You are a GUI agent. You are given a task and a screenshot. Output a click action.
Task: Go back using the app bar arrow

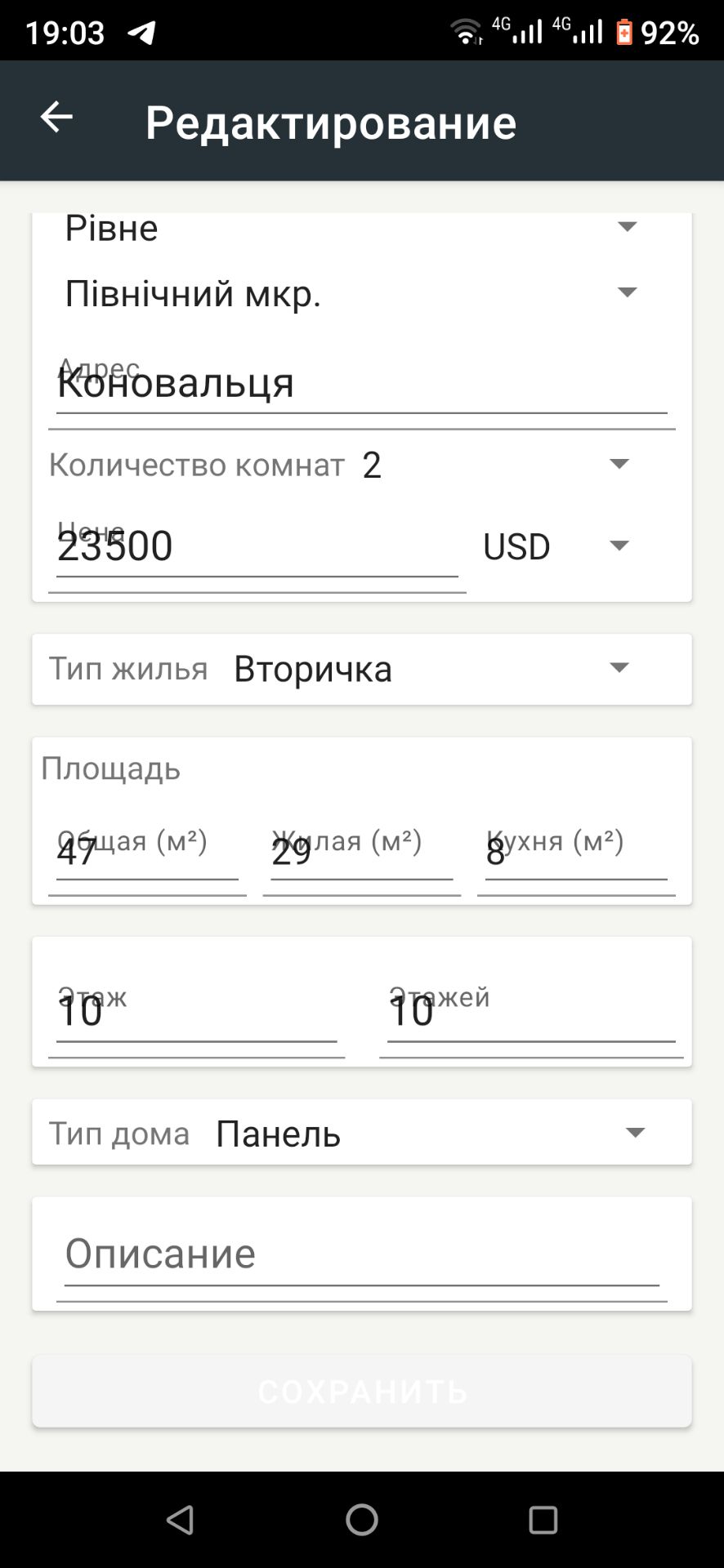pos(56,118)
